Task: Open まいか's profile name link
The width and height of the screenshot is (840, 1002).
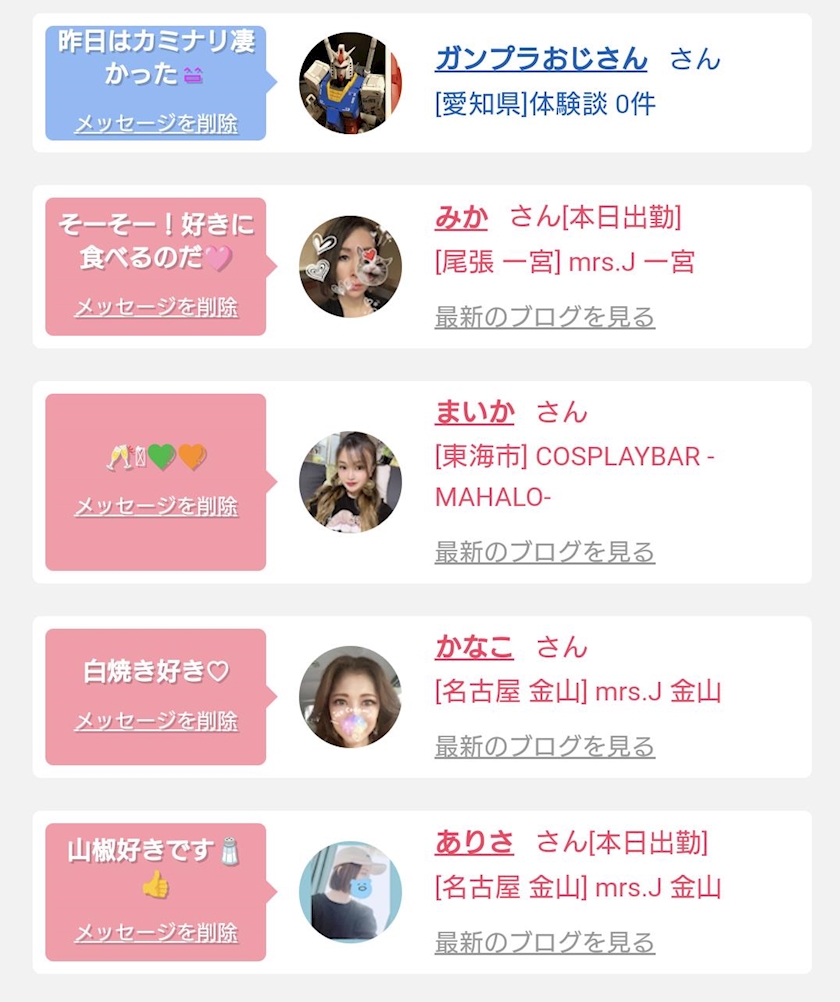Action: [474, 412]
